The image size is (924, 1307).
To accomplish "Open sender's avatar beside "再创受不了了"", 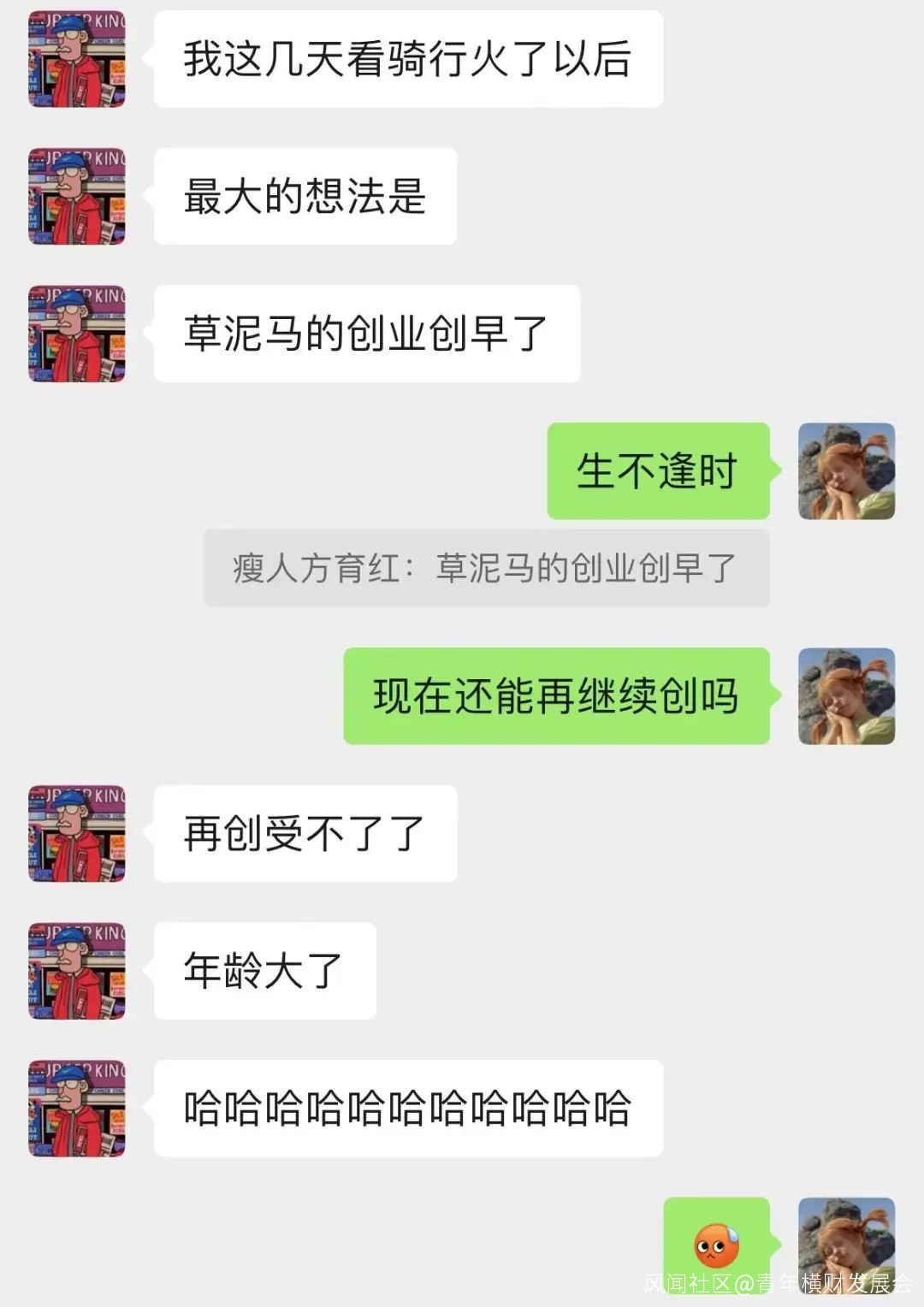I will [77, 833].
